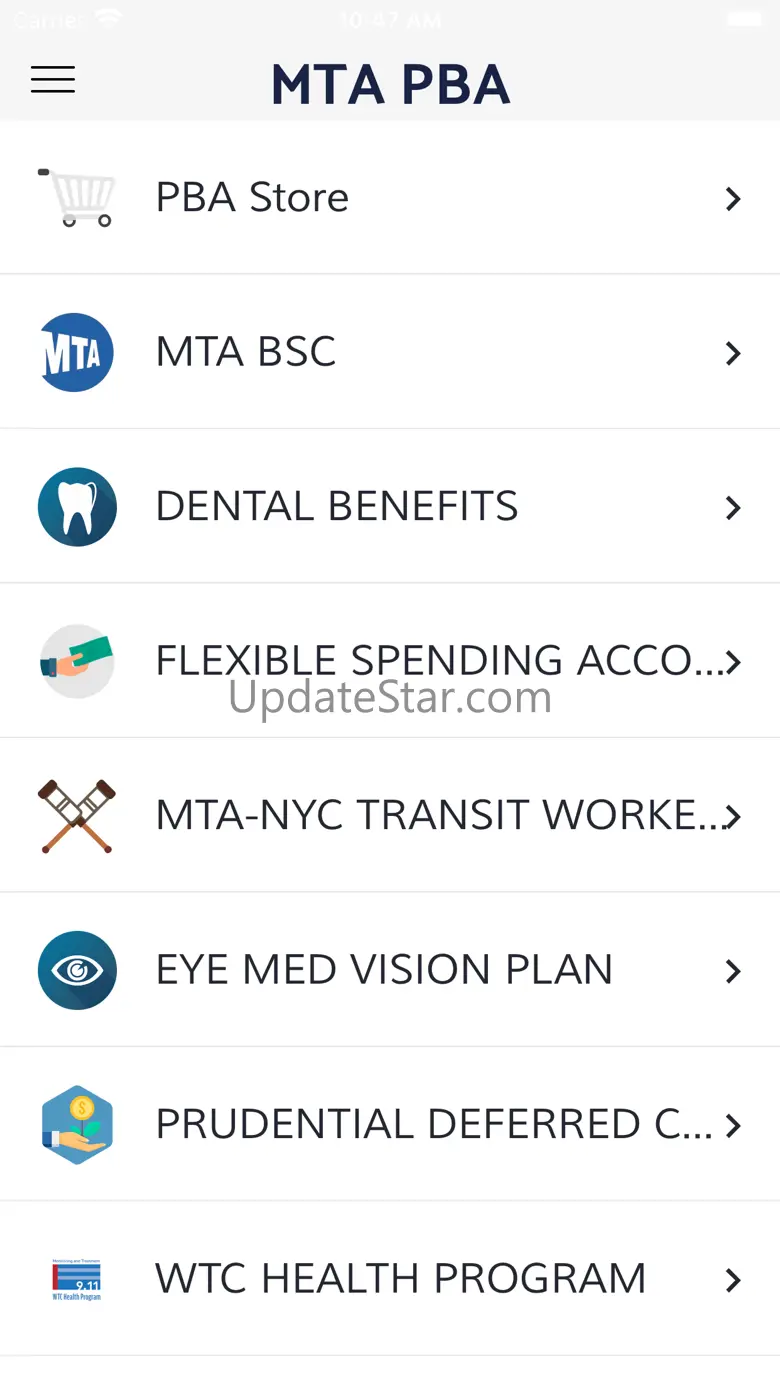Image resolution: width=780 pixels, height=1387 pixels.
Task: Open the hamburger drawer menu
Action: 53,80
